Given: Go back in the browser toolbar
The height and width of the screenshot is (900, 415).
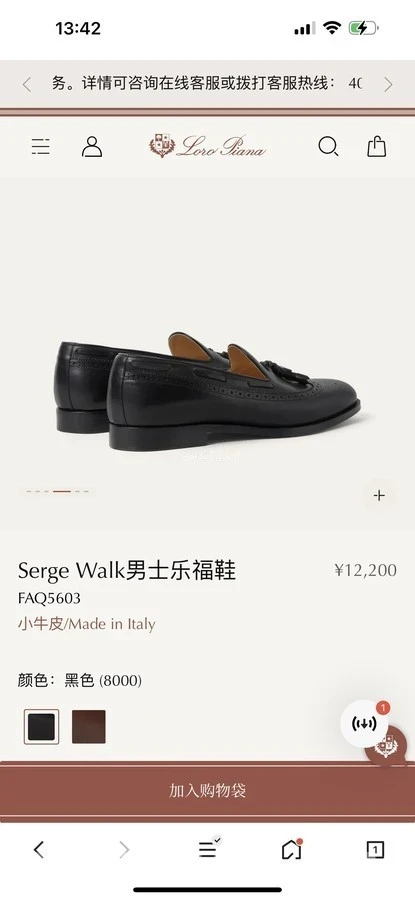Looking at the screenshot, I should (x=38, y=850).
